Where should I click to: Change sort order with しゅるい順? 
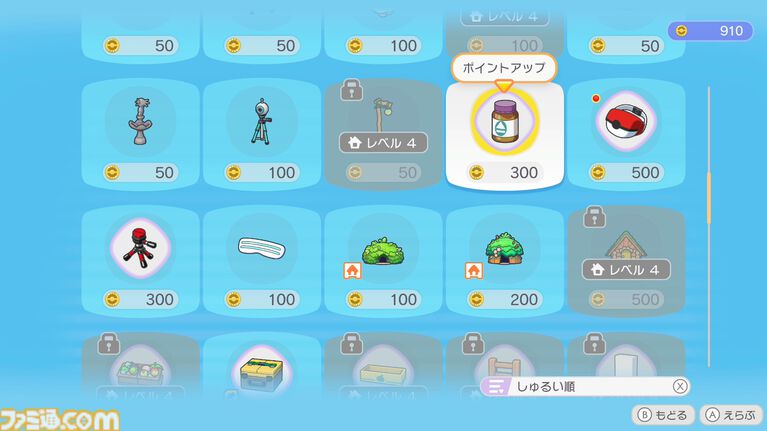tap(586, 386)
